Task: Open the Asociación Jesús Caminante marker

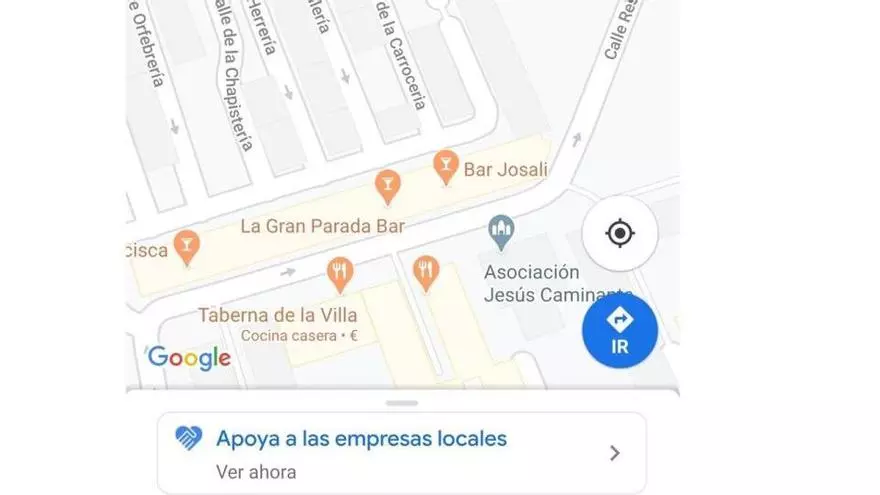Action: 501,233
